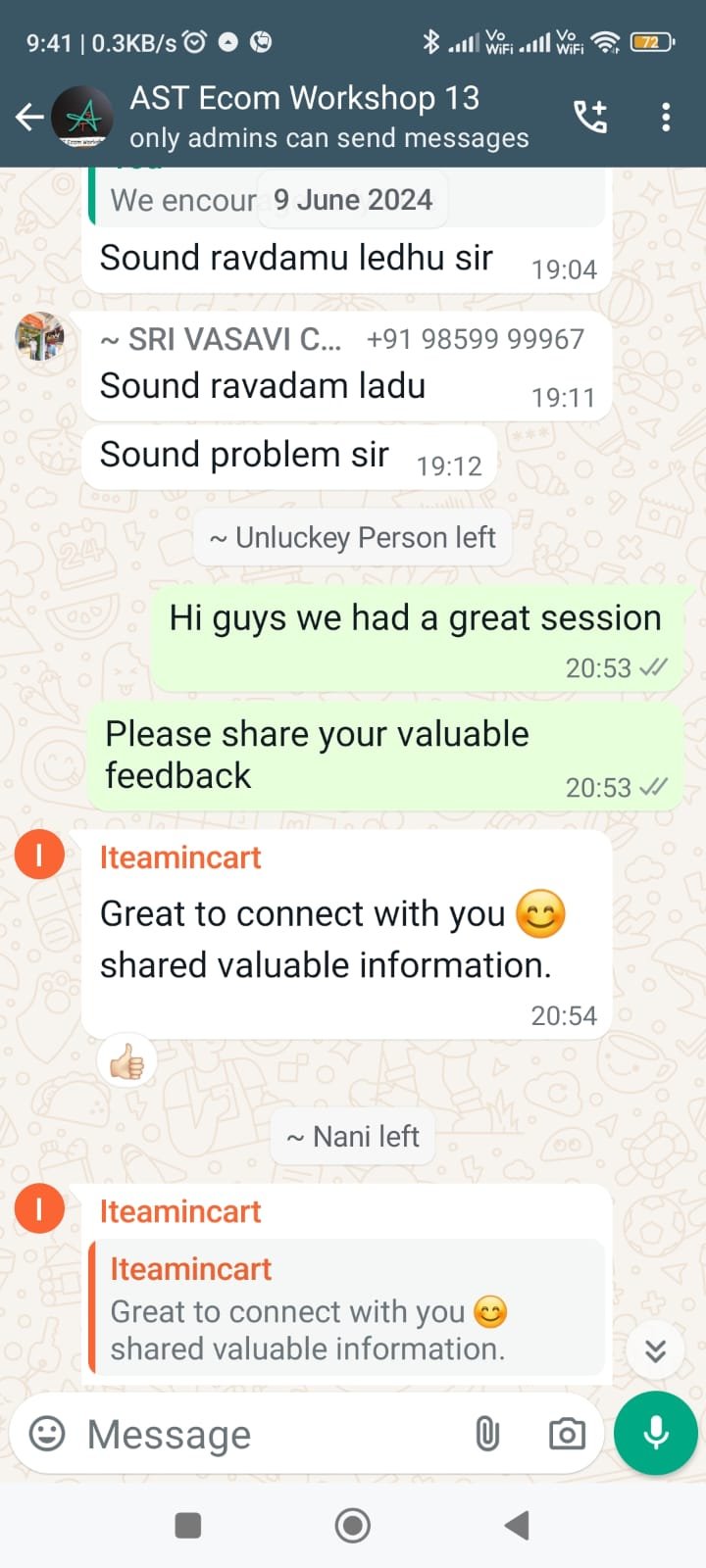
Task: Open the emoji picker
Action: [47, 1434]
